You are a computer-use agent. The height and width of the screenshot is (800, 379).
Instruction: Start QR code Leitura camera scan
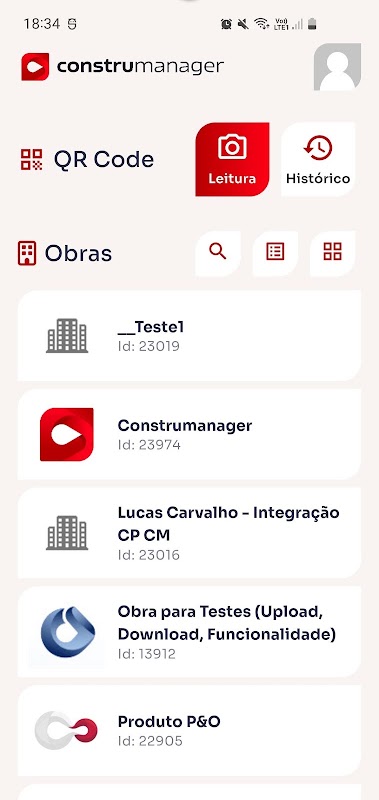pyautogui.click(x=232, y=159)
